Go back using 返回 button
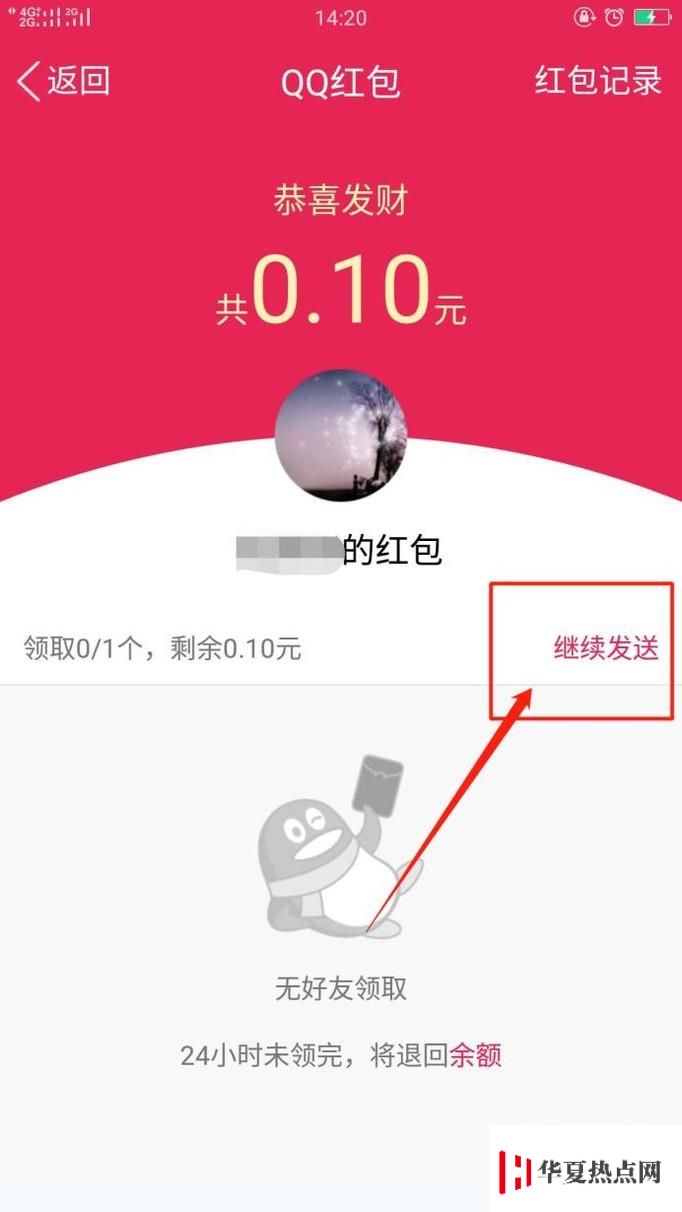 click(64, 81)
